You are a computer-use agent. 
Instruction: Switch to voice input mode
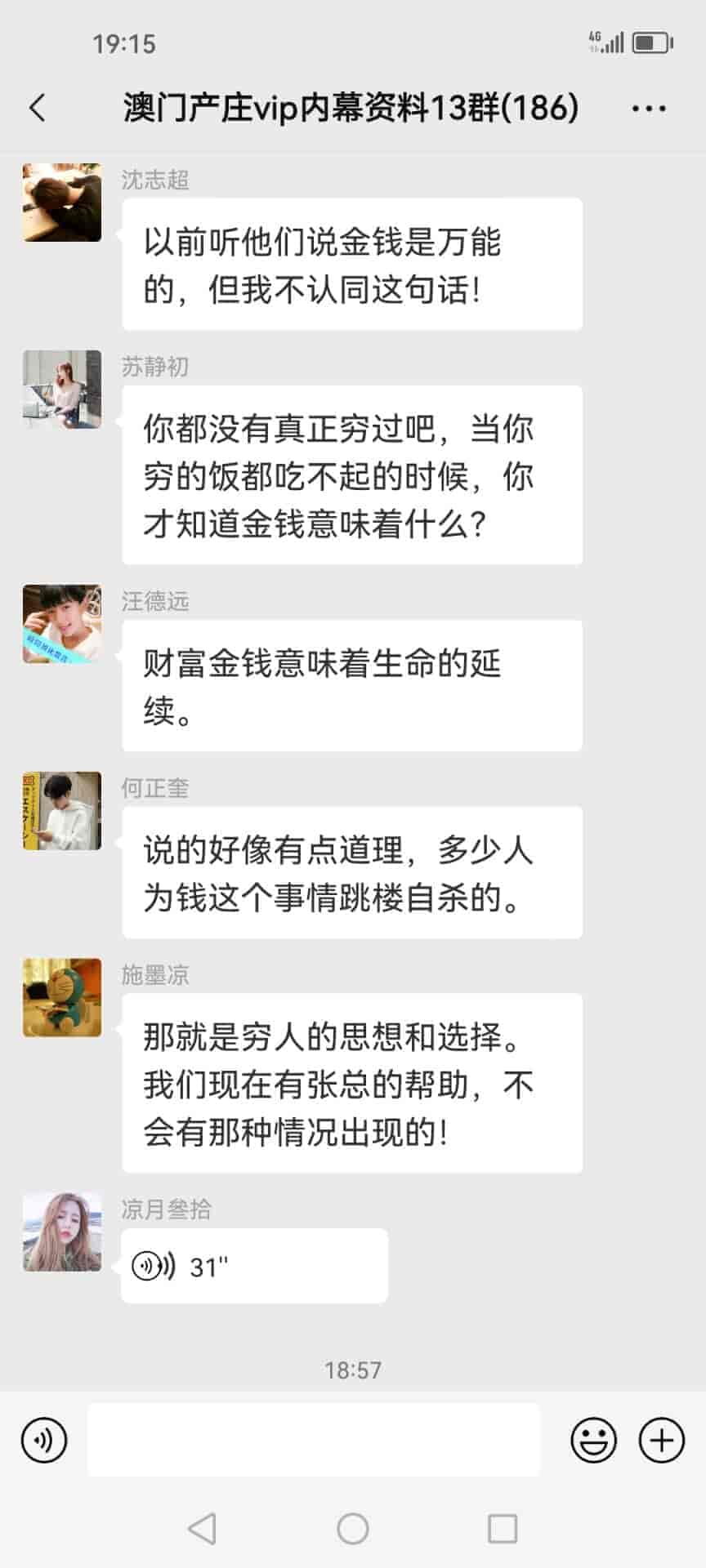pos(44,1441)
